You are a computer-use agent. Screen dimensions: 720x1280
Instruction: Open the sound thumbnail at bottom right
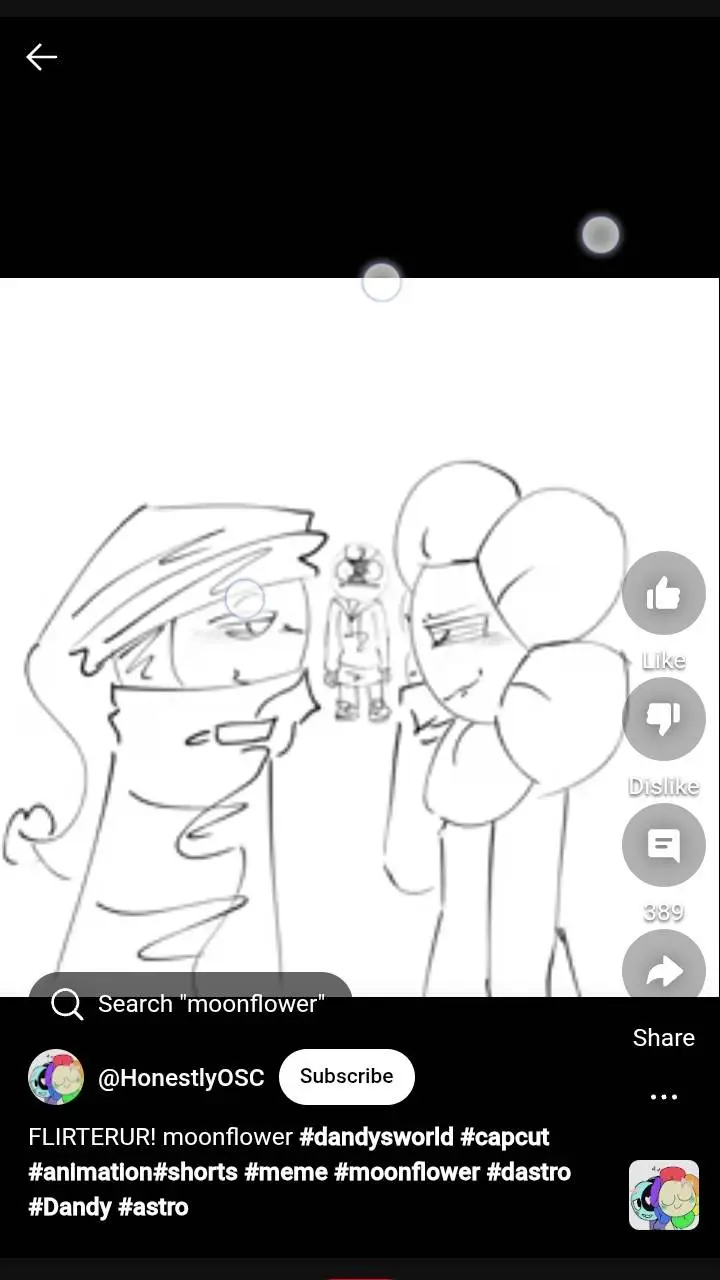tap(663, 1195)
